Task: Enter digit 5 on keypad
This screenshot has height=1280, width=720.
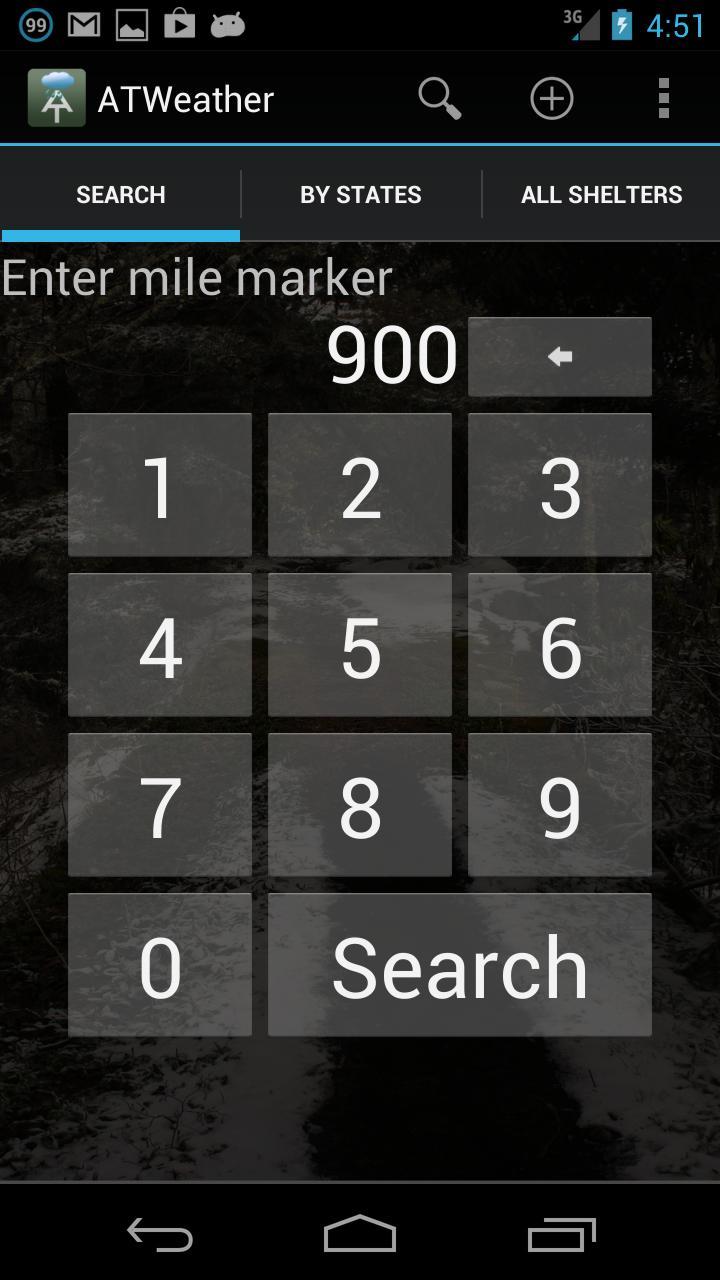Action: [360, 645]
